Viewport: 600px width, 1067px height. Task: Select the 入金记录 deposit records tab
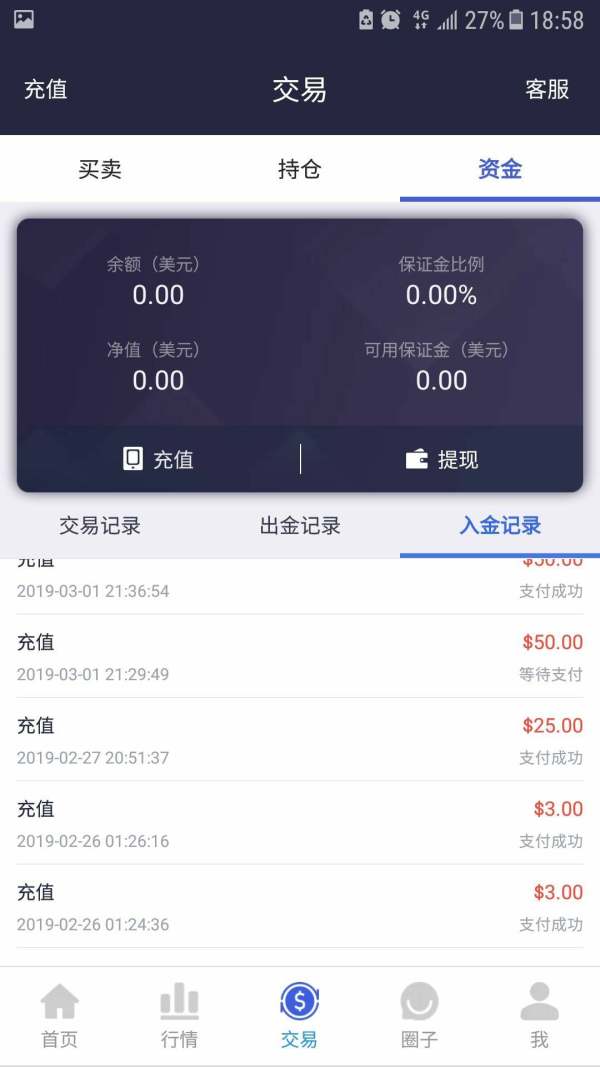coord(500,525)
